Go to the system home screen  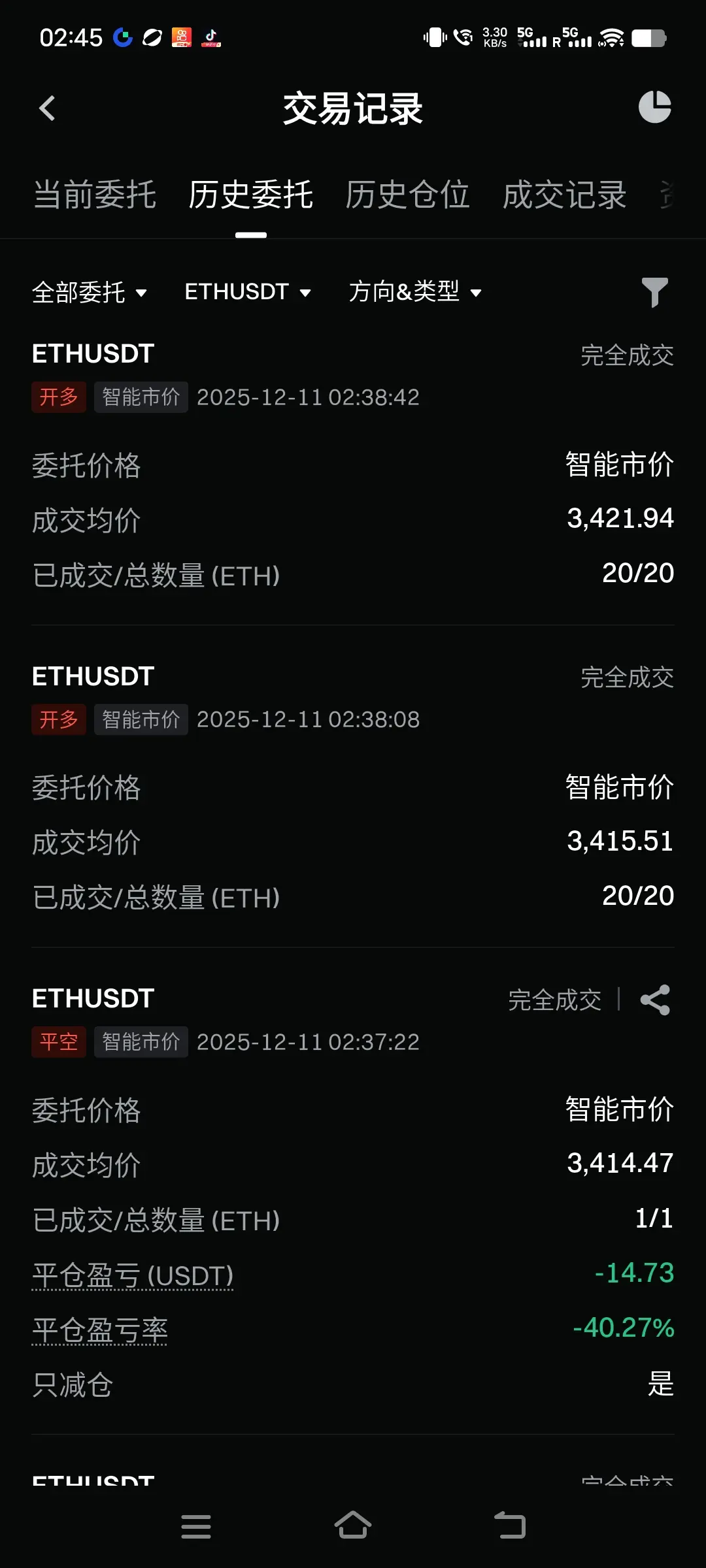(353, 1526)
